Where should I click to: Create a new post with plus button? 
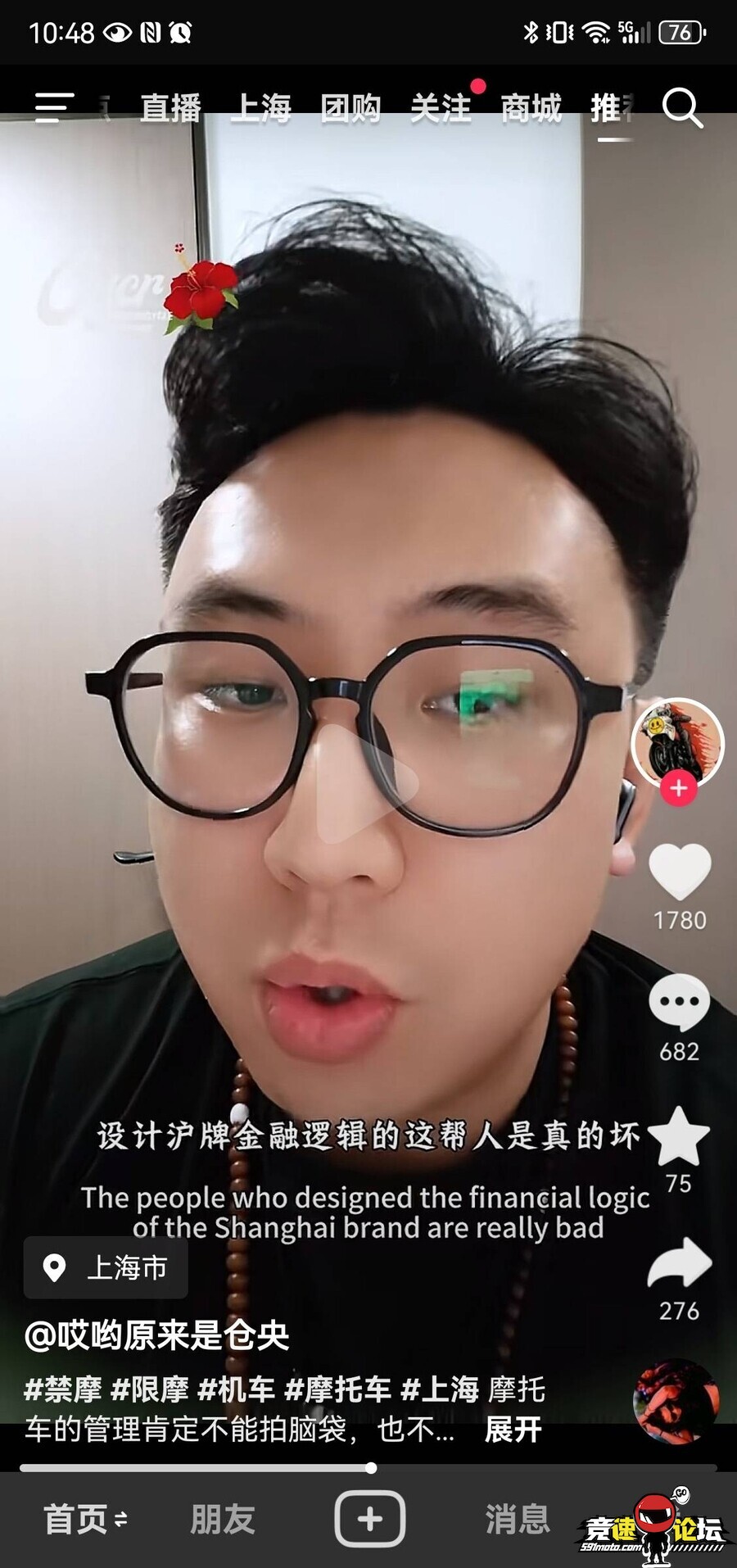[369, 1519]
